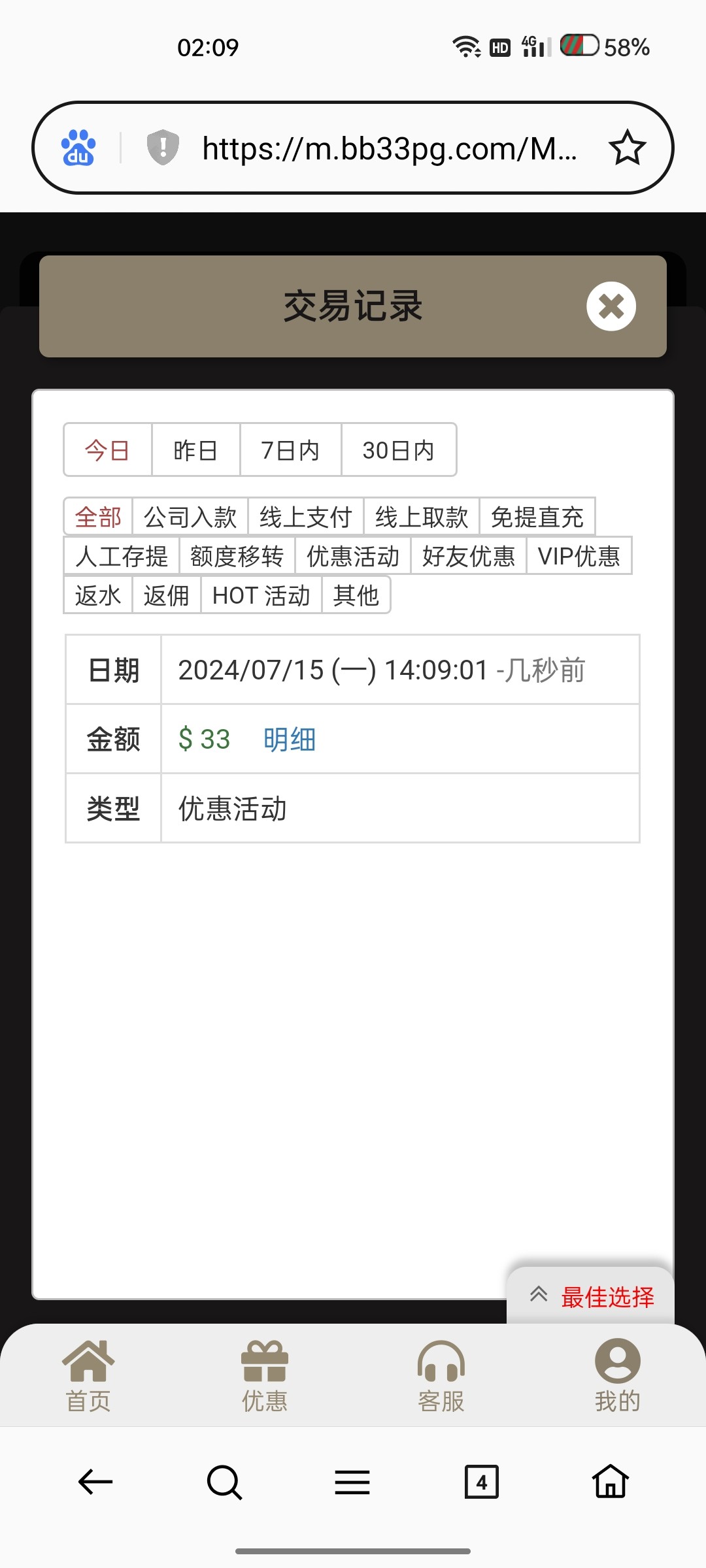Go to the 首页 tab
The height and width of the screenshot is (1568, 706).
click(x=88, y=1375)
